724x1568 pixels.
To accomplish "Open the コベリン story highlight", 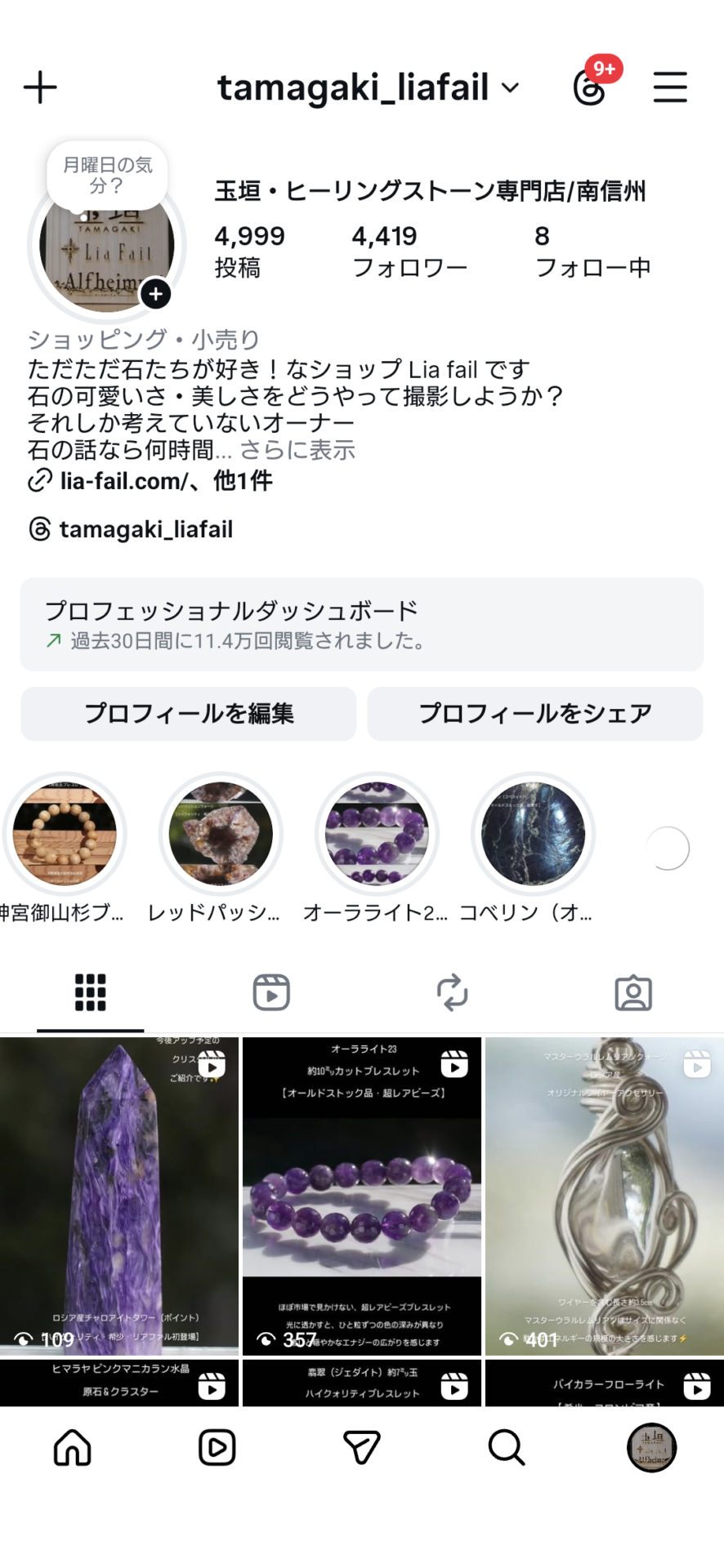I will coord(533,835).
